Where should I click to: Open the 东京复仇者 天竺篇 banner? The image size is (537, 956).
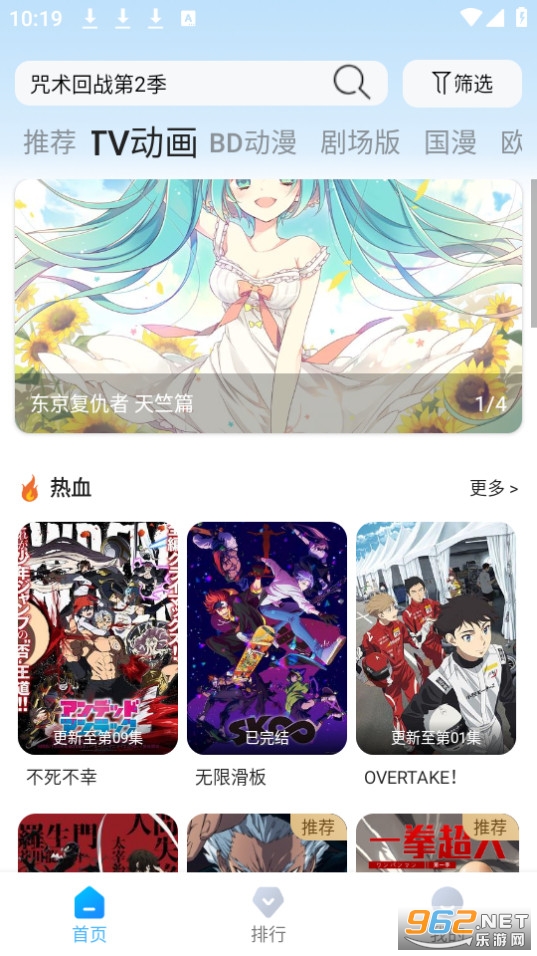tap(268, 306)
